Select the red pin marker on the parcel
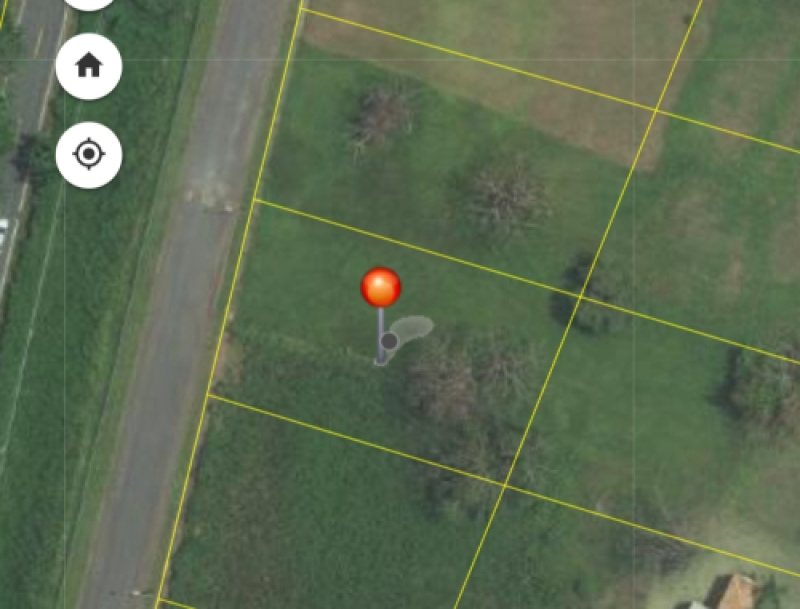800x609 pixels. point(380,288)
